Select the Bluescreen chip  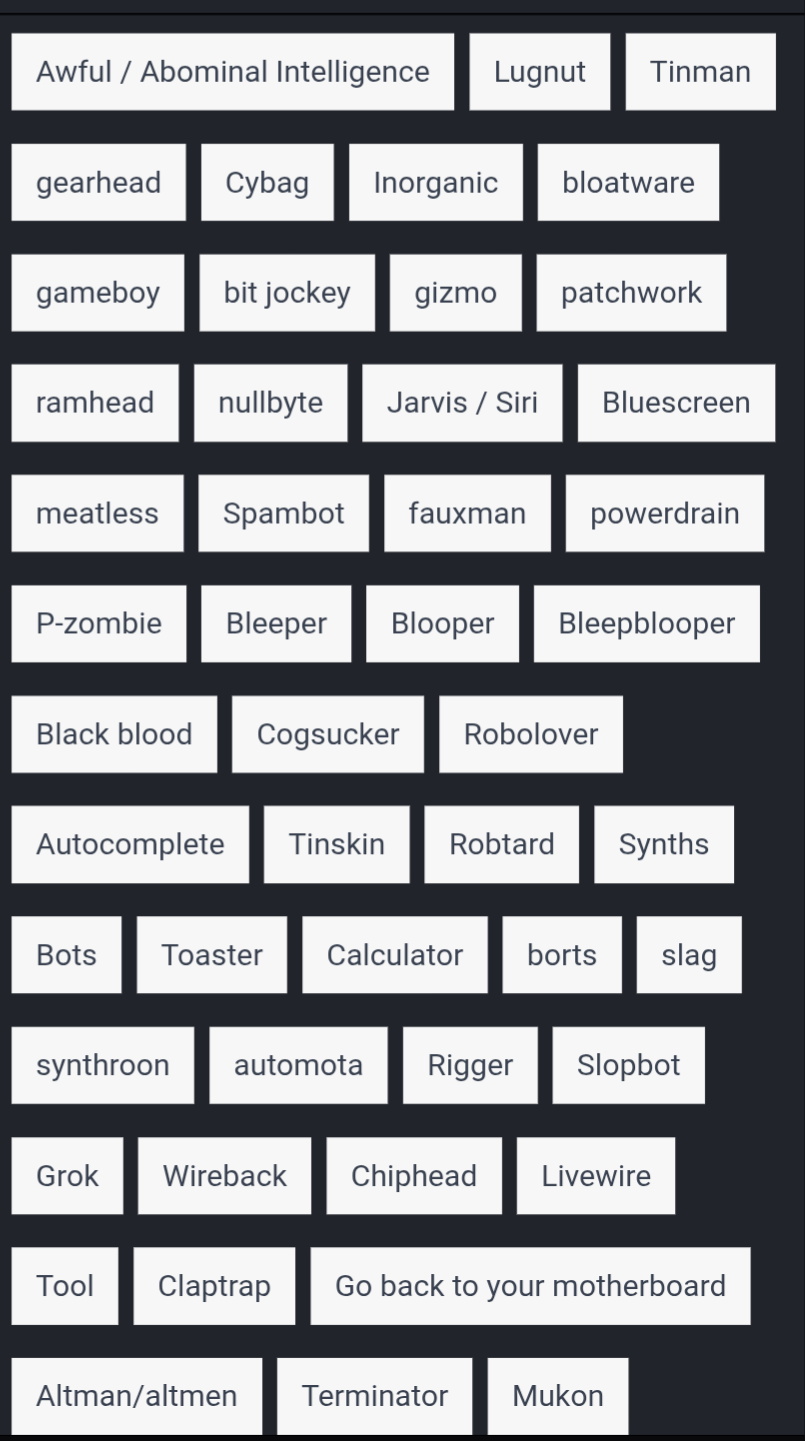[676, 403]
